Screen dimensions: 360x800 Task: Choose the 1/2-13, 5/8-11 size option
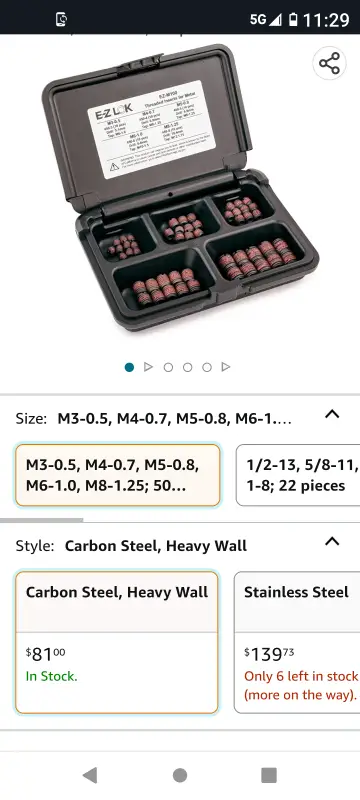coord(298,475)
